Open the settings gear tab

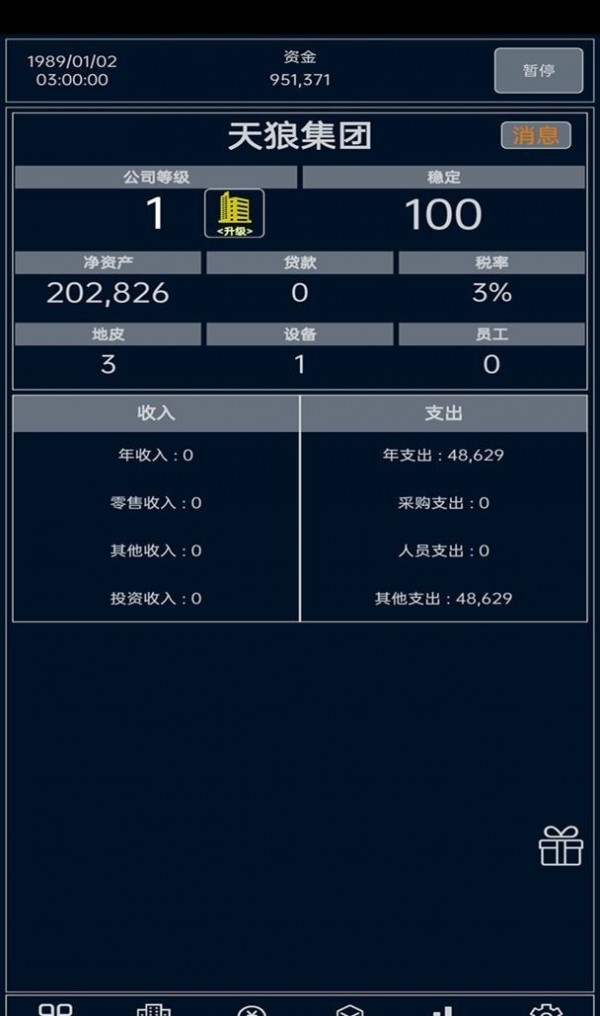coord(546,1009)
